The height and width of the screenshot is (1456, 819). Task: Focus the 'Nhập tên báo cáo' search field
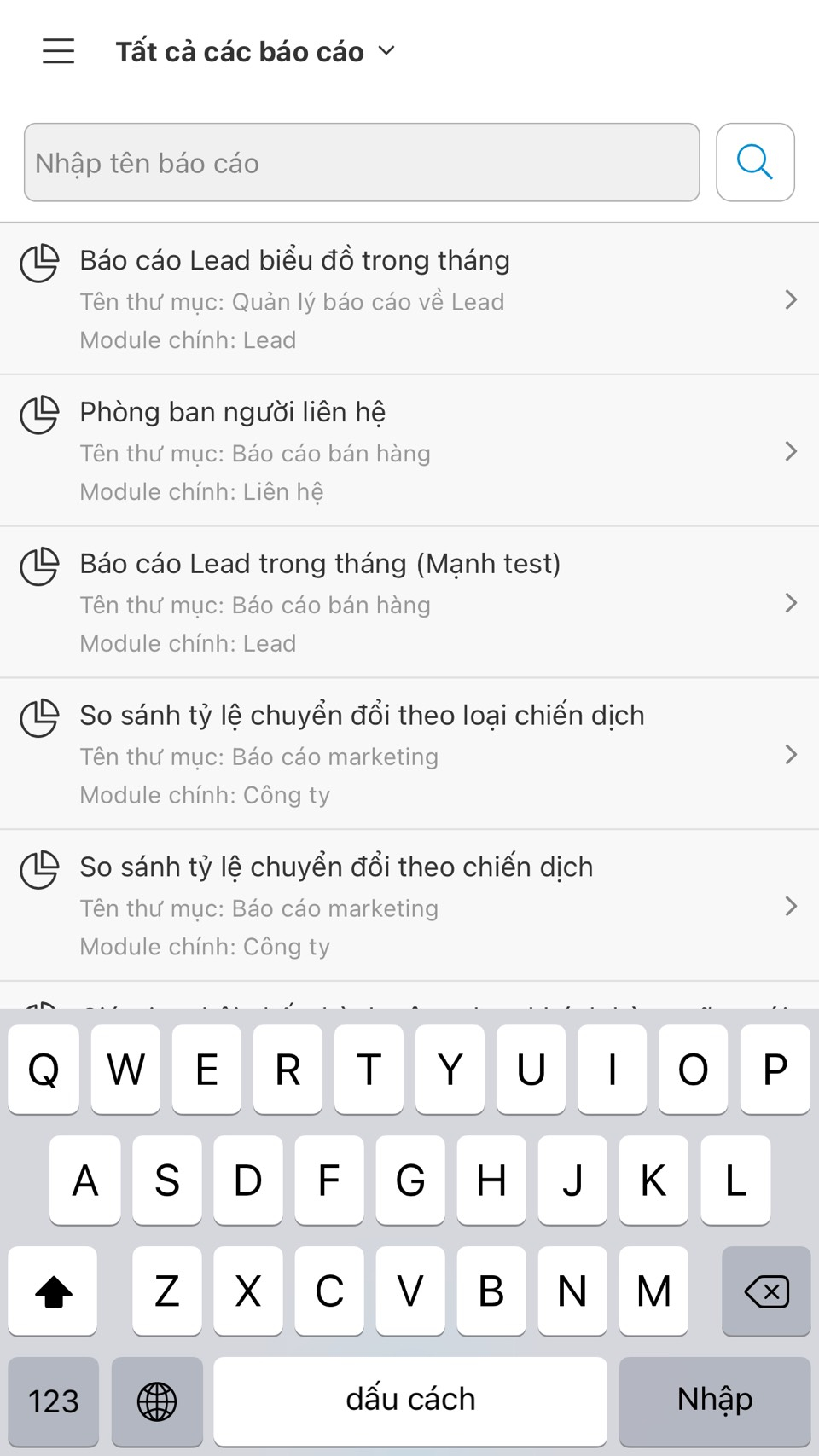pyautogui.click(x=362, y=163)
